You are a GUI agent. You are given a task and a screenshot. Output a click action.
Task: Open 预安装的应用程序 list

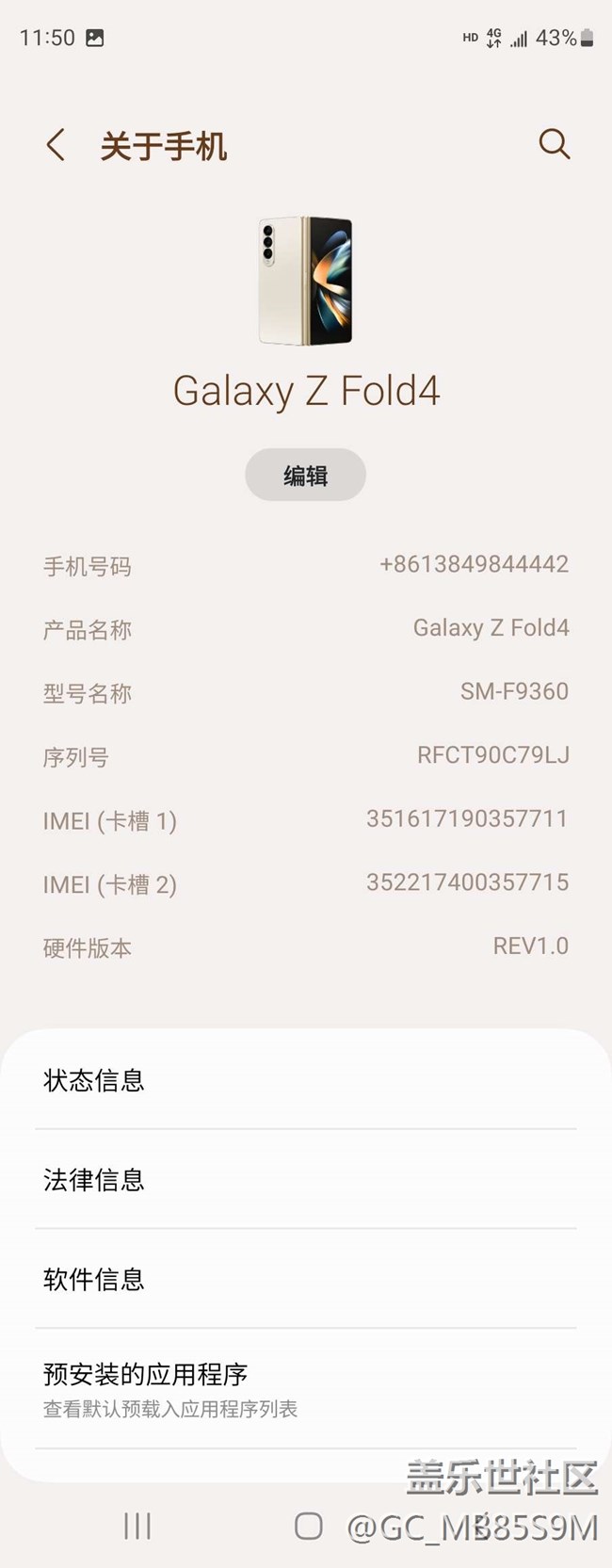(306, 1389)
